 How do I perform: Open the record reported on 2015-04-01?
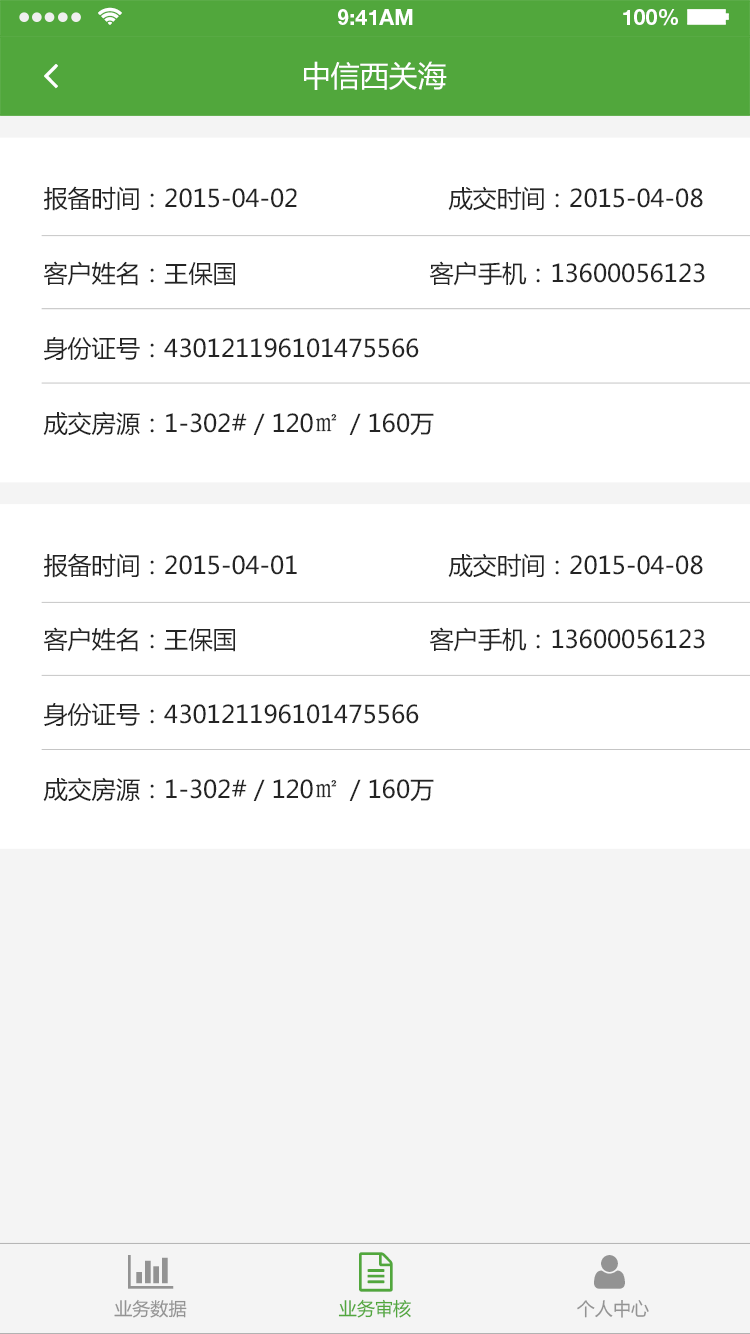coord(375,676)
